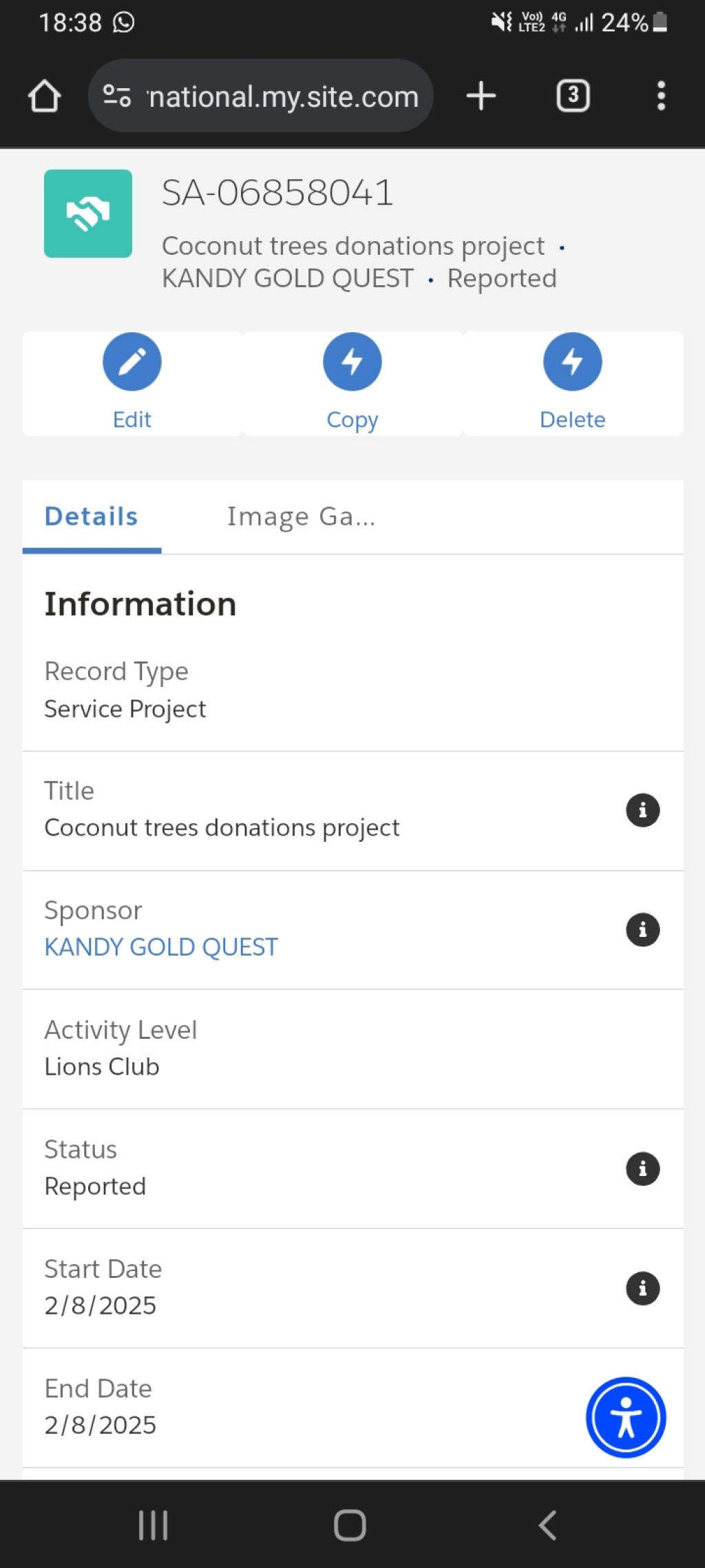Open the tab switcher showing 3 tabs

[573, 96]
